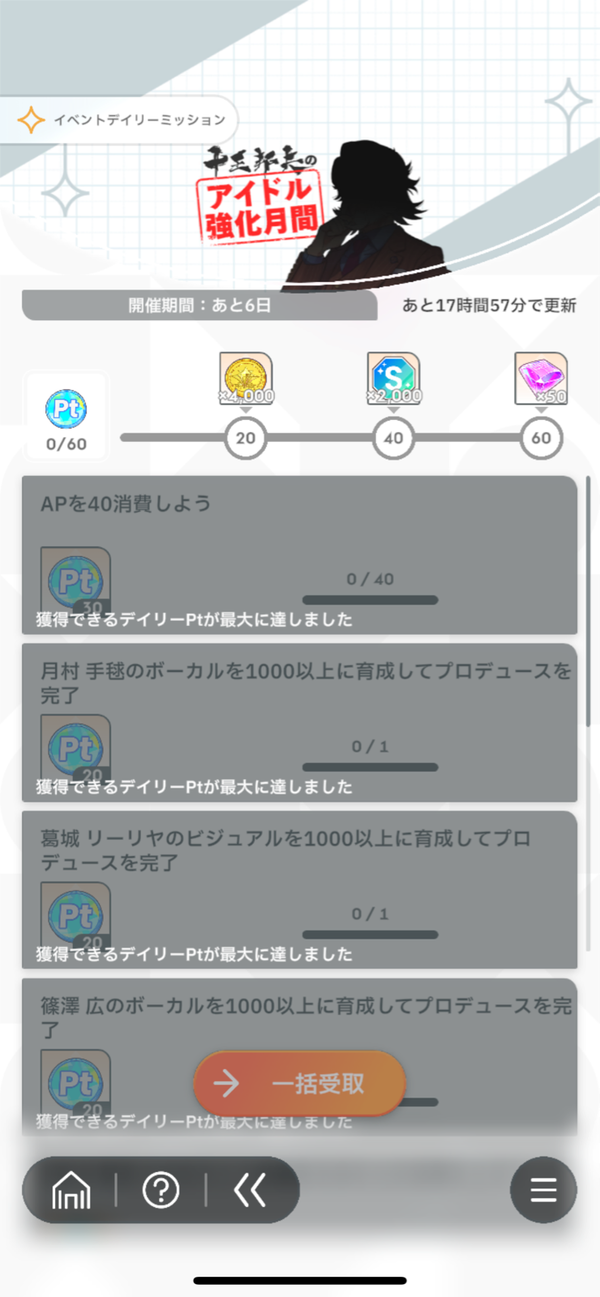
Task: Go to the home screen icon
Action: point(71,1190)
